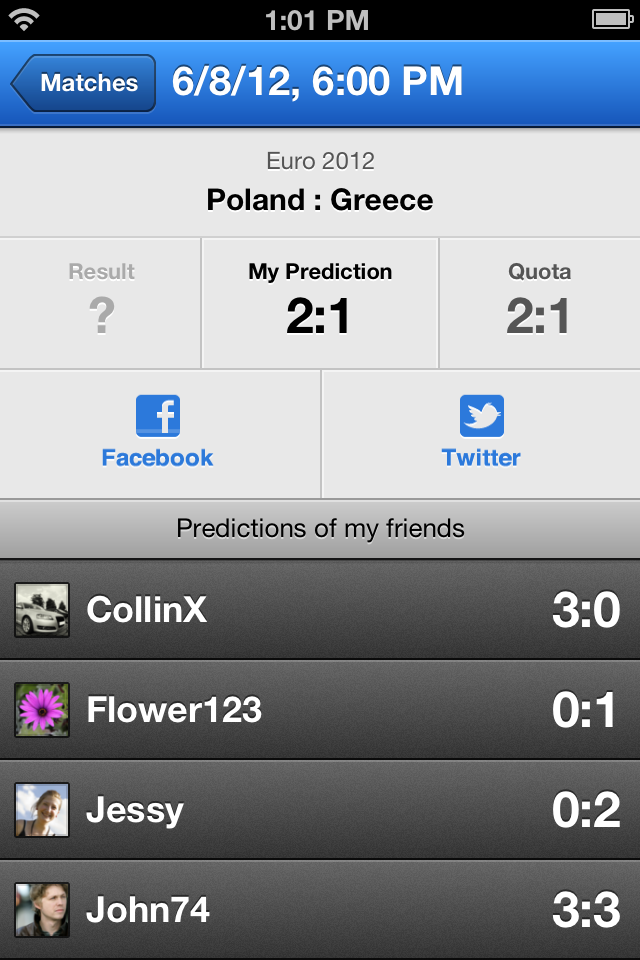This screenshot has height=960, width=640.
Task: Share prediction on Facebook
Action: click(158, 433)
